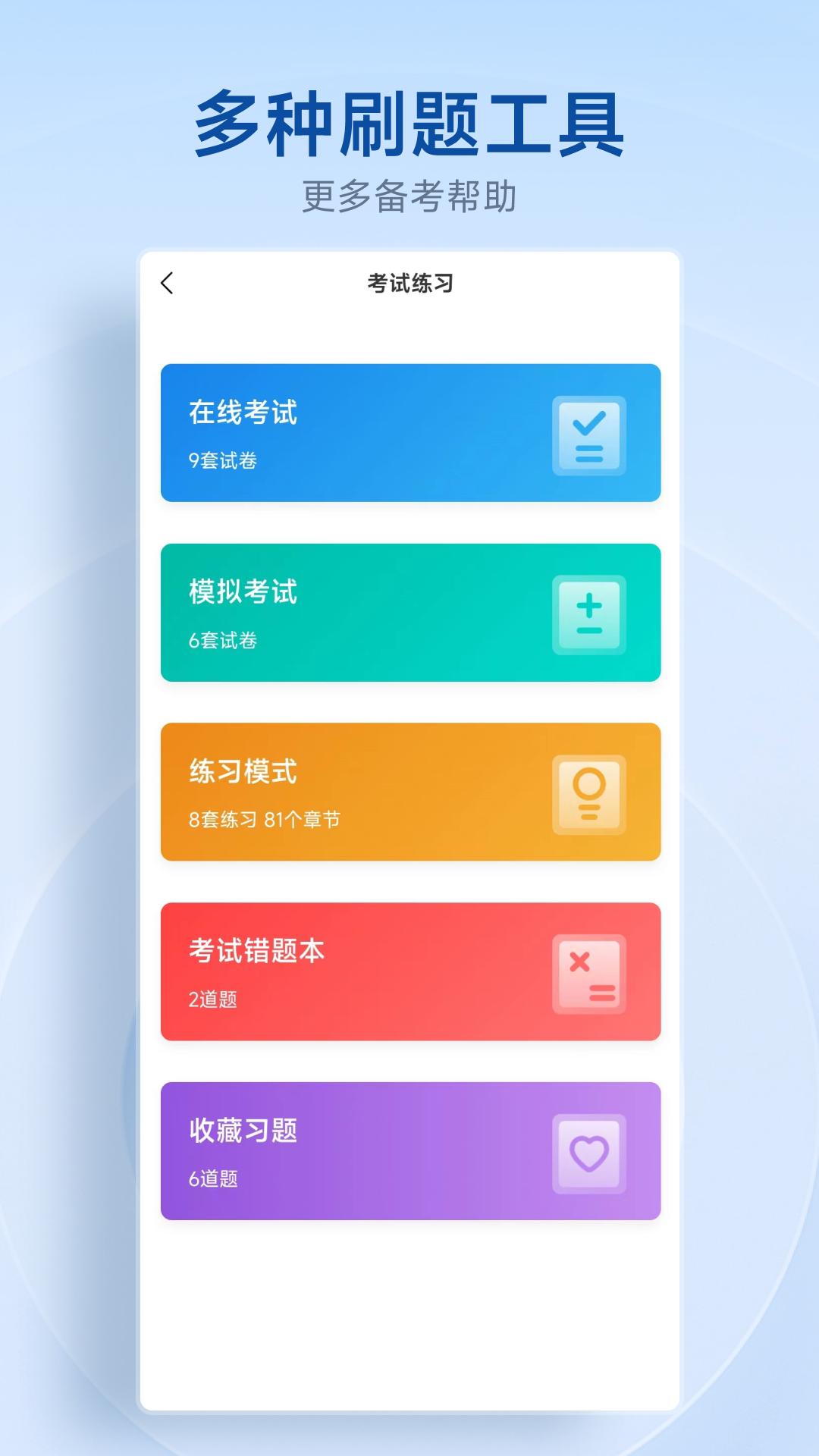Tap the back arrow at top left
819x1456 pixels.
(x=166, y=284)
